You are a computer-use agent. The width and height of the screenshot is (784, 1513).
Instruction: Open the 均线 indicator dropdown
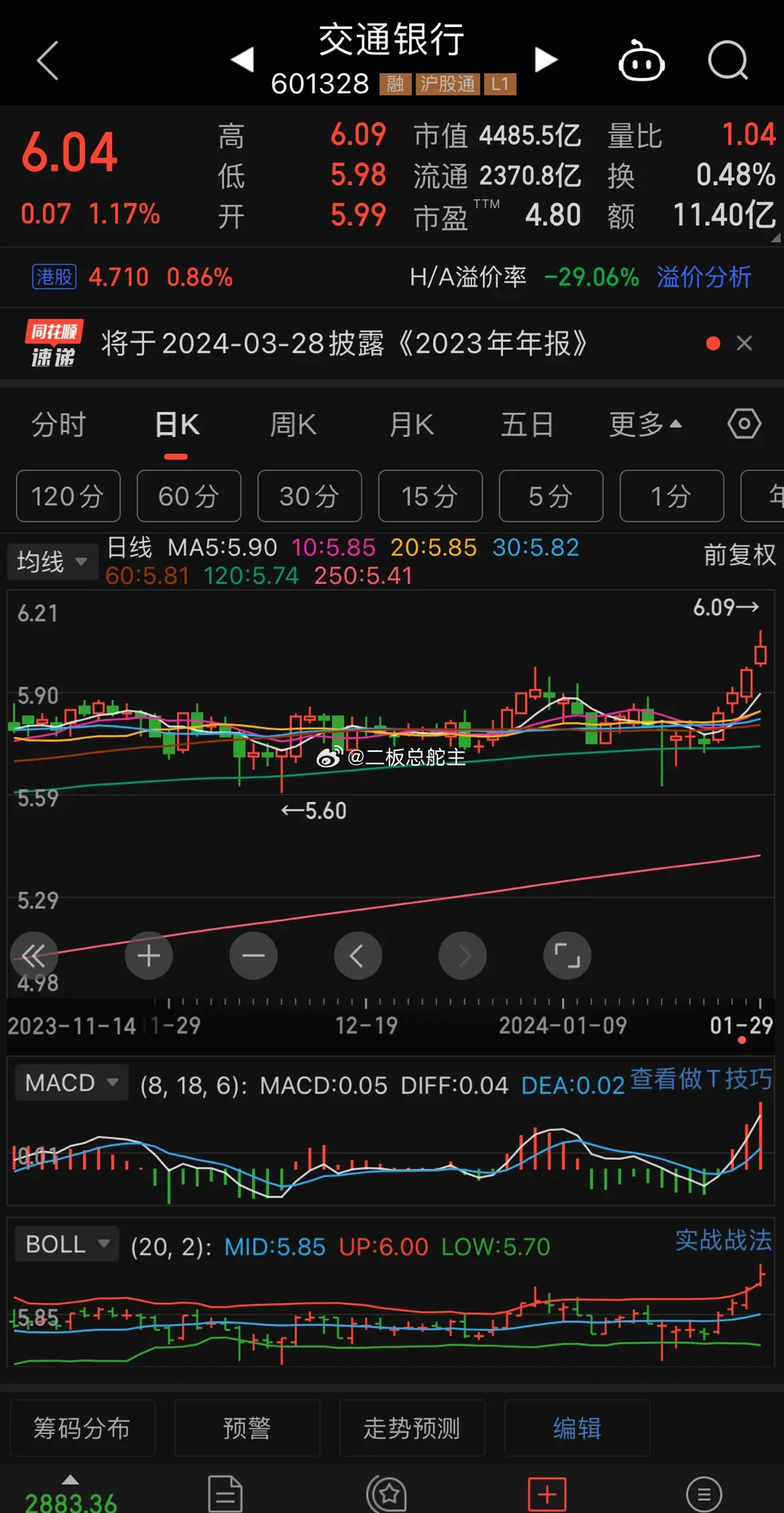(52, 561)
